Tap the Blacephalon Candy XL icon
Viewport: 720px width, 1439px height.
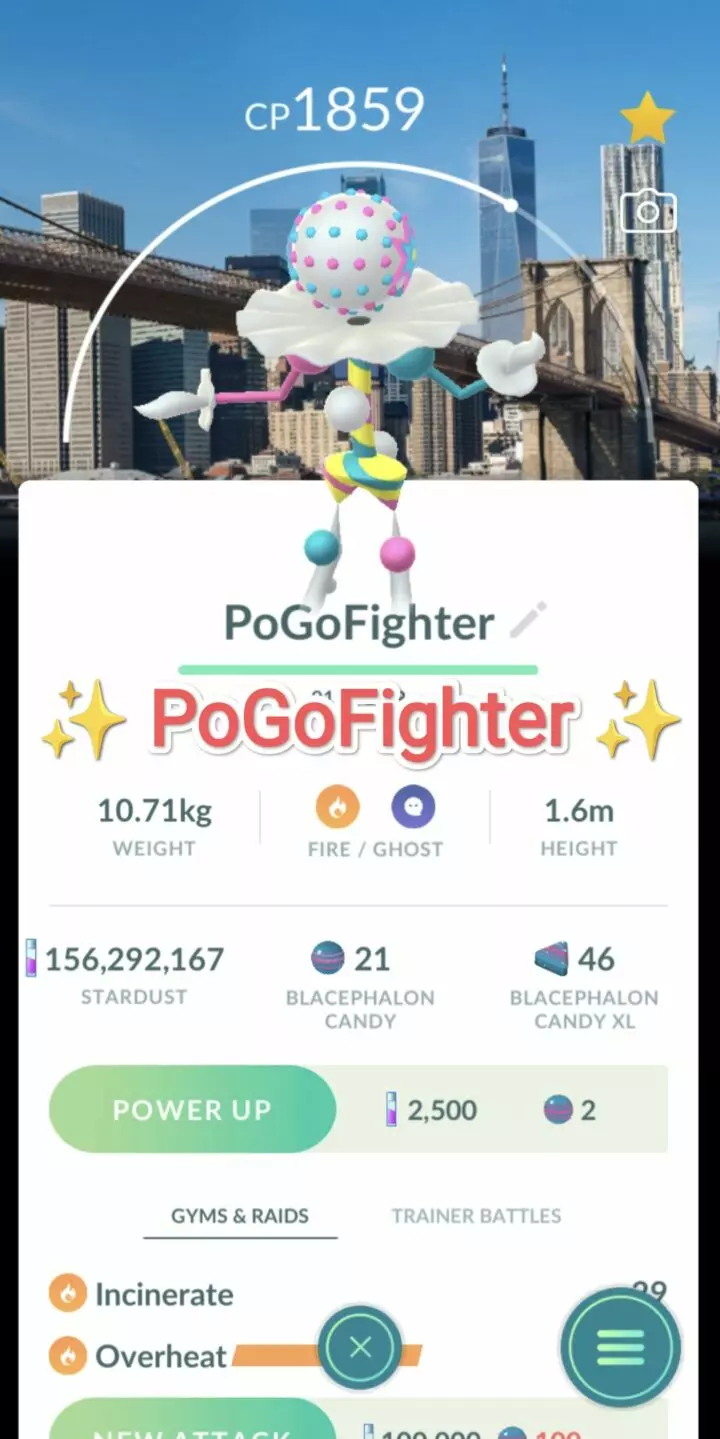pyautogui.click(x=552, y=958)
